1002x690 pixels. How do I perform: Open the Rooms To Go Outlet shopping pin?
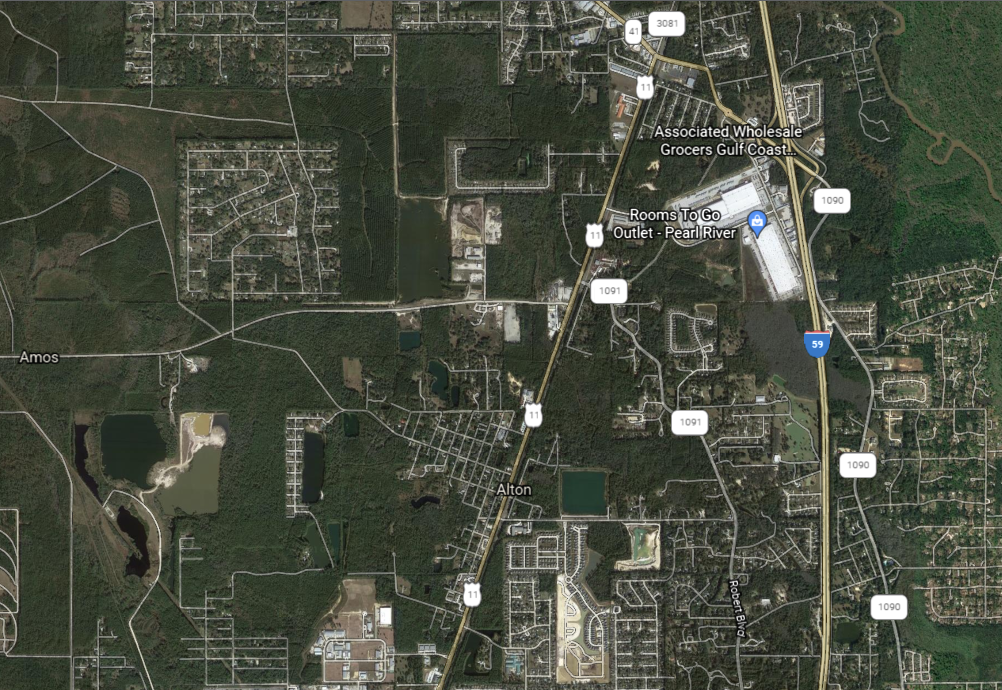pyautogui.click(x=757, y=223)
